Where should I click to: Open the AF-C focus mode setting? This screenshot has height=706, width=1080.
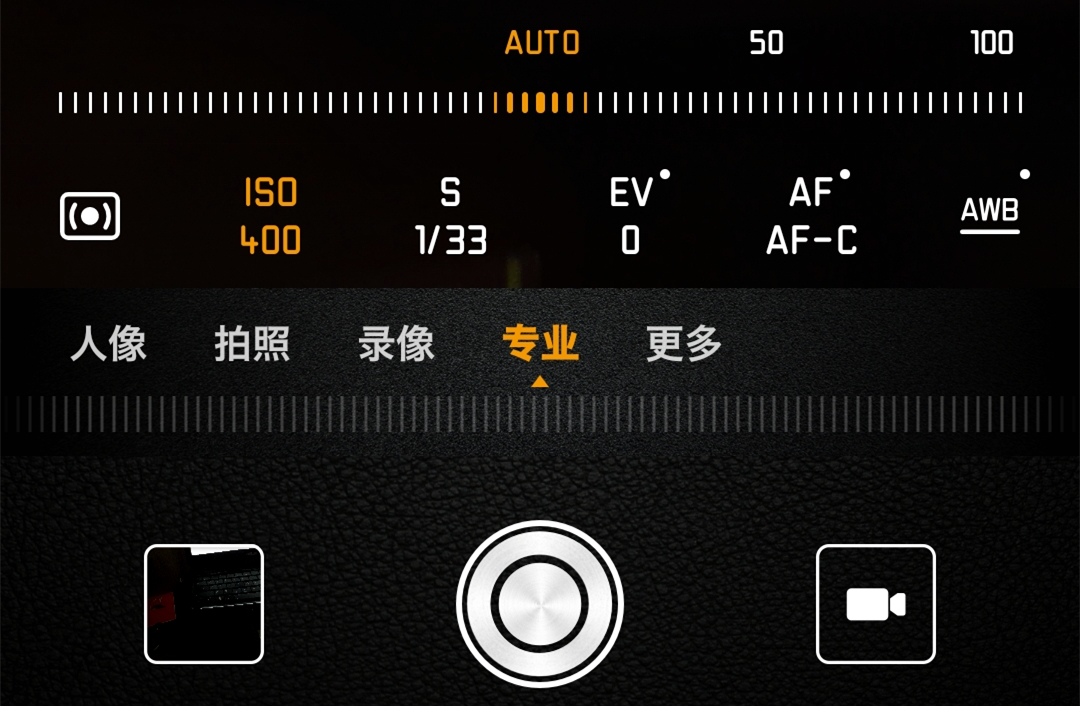[811, 217]
